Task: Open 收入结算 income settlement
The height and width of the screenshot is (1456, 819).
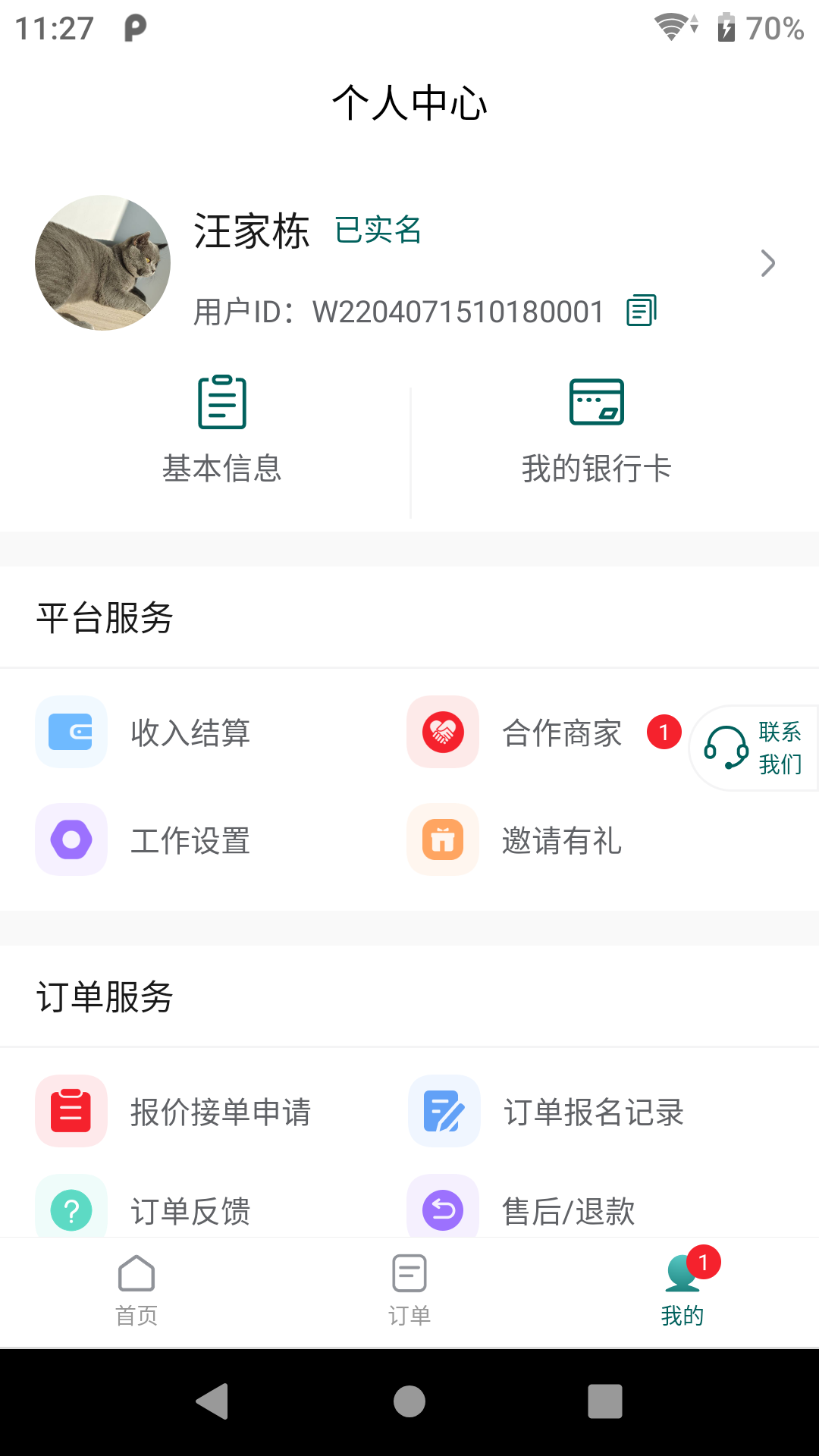Action: click(x=144, y=733)
